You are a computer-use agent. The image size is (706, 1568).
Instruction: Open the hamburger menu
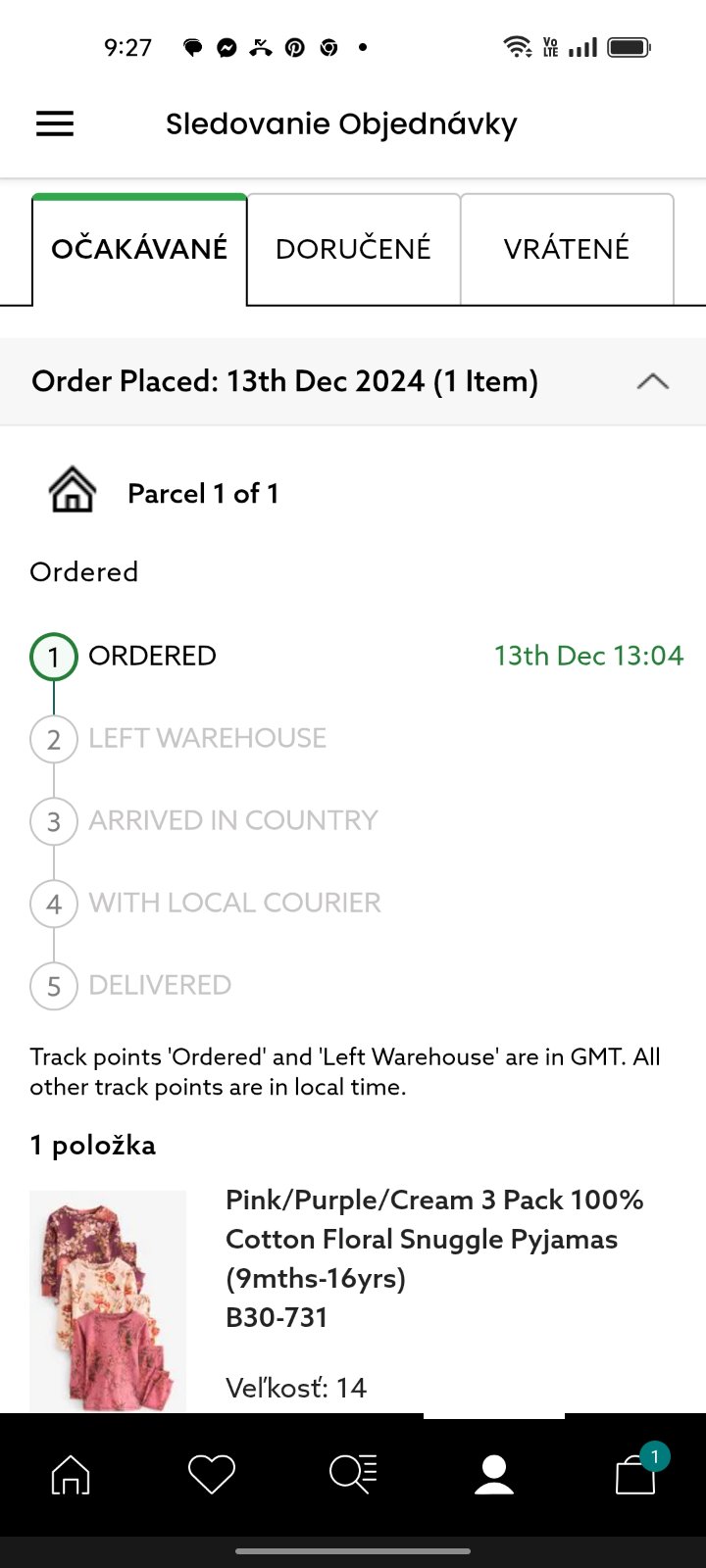coord(55,124)
